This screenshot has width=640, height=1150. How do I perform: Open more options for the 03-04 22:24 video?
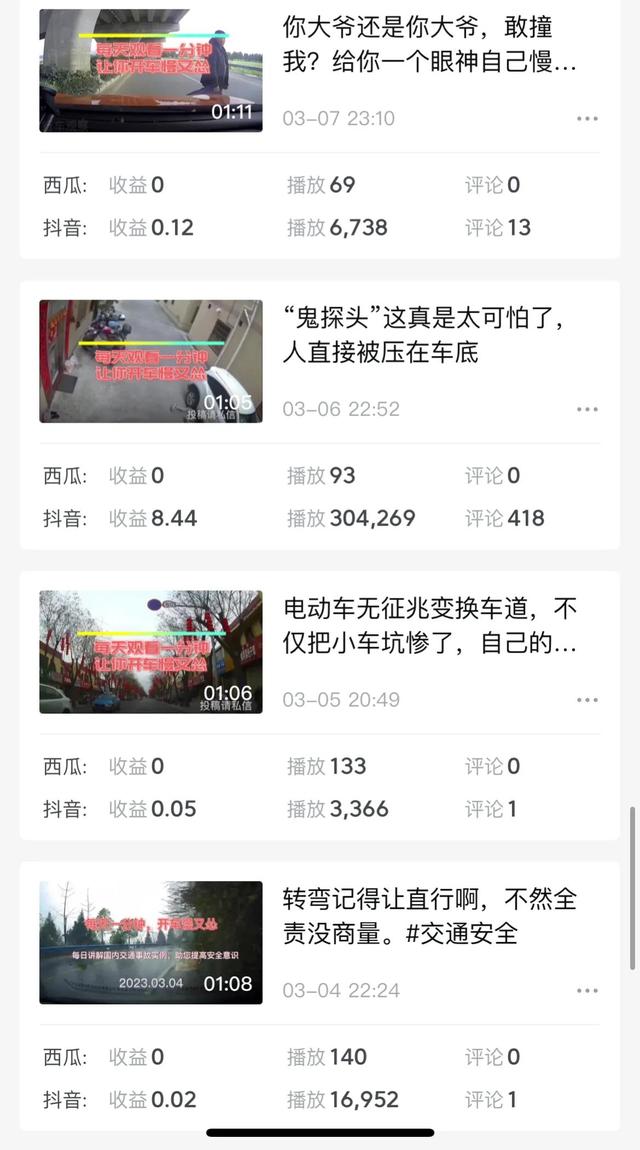pos(587,991)
